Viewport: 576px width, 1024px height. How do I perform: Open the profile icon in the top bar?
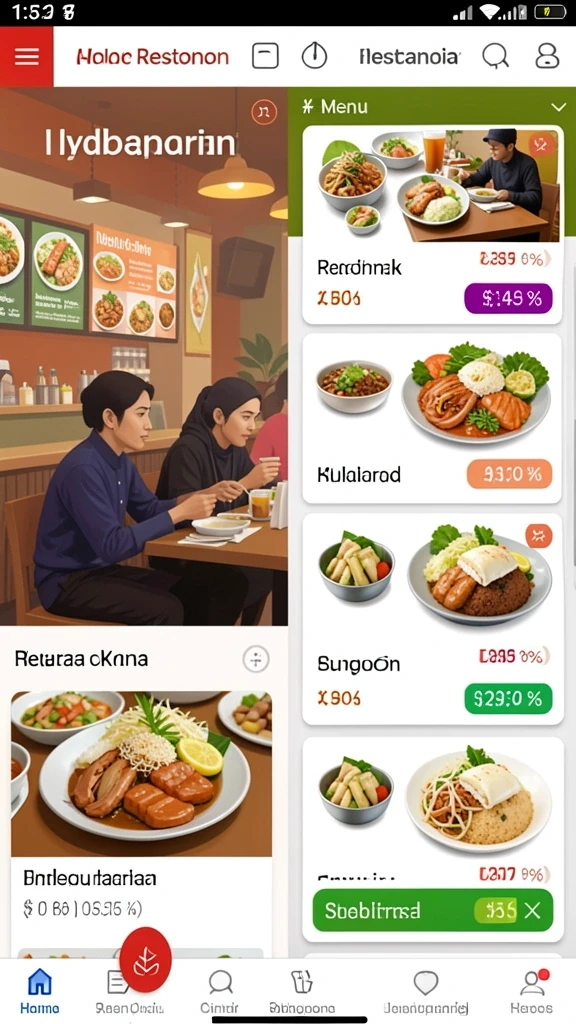[547, 56]
